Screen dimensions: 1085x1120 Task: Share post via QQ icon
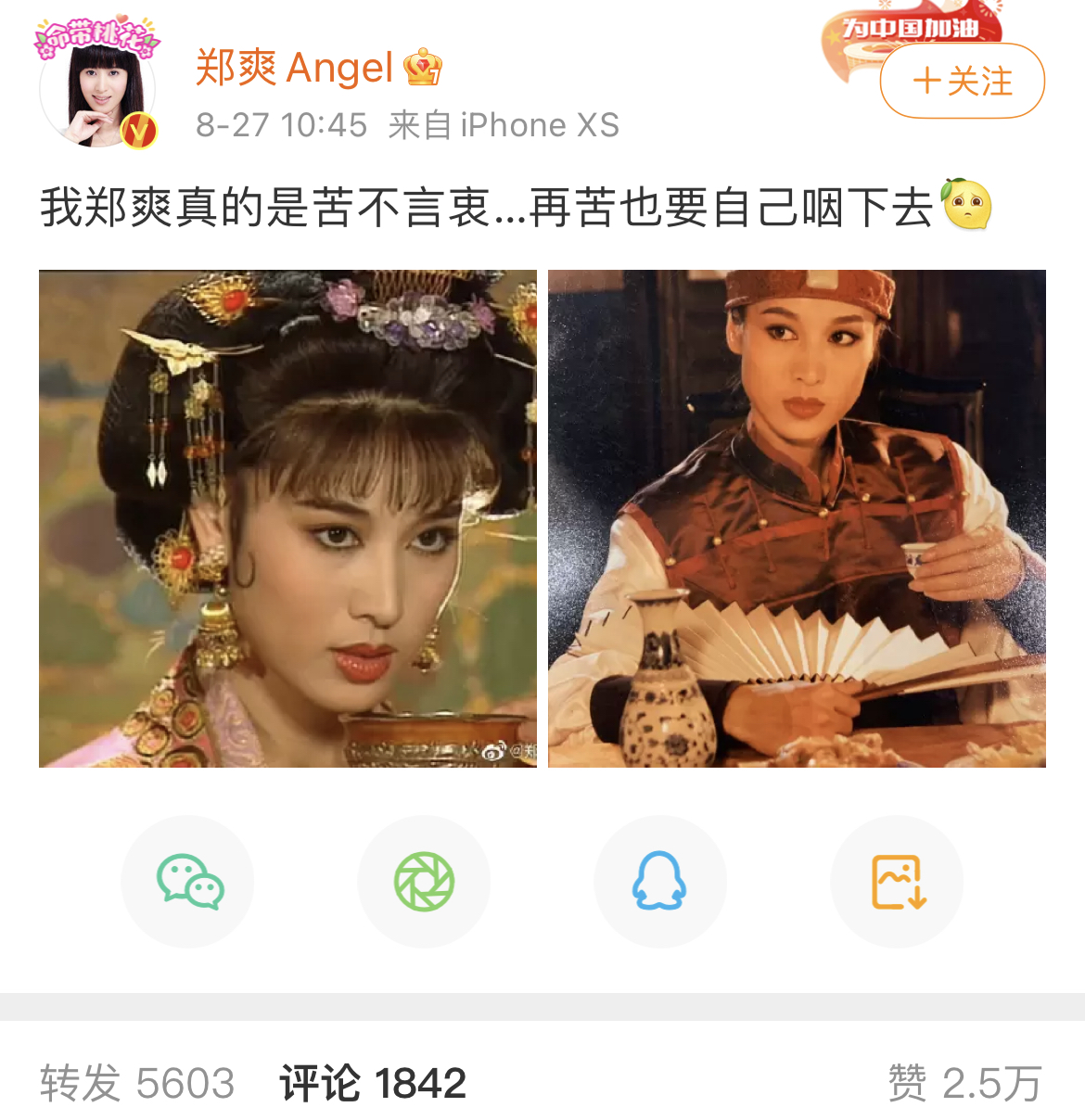click(659, 882)
